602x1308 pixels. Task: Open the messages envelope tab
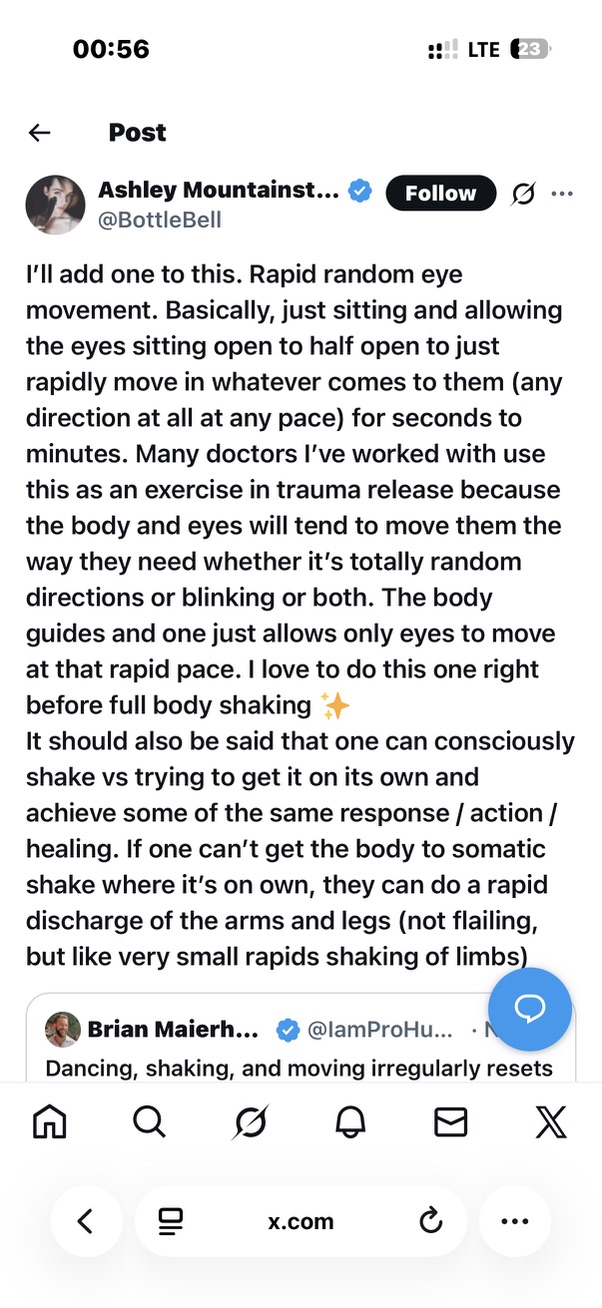(x=451, y=1123)
